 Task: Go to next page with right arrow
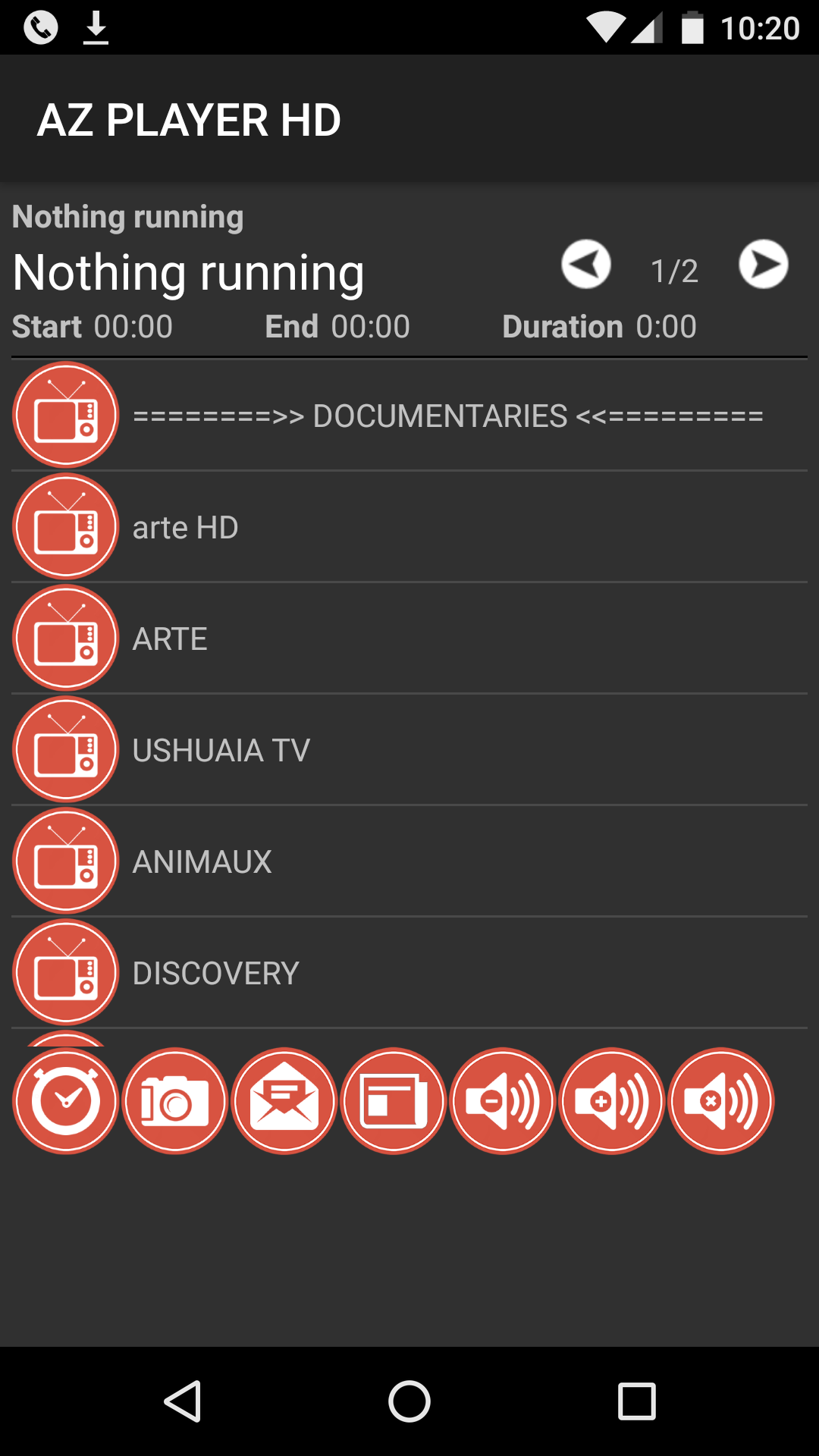(x=764, y=265)
